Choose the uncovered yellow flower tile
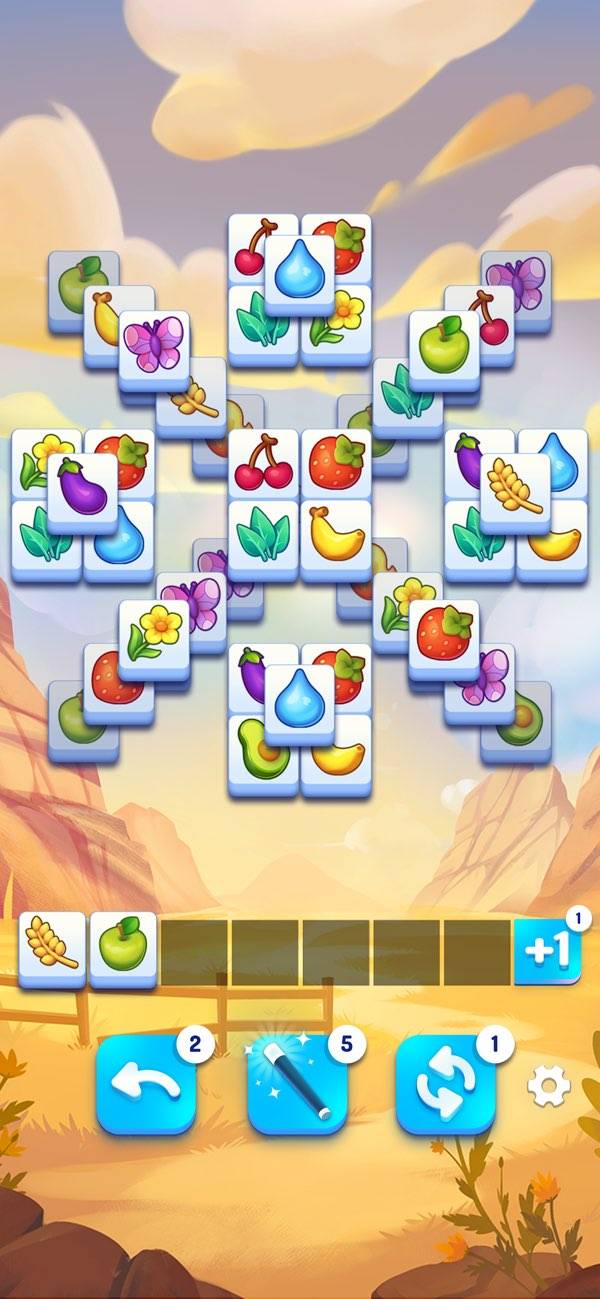The image size is (600, 1299). click(154, 633)
